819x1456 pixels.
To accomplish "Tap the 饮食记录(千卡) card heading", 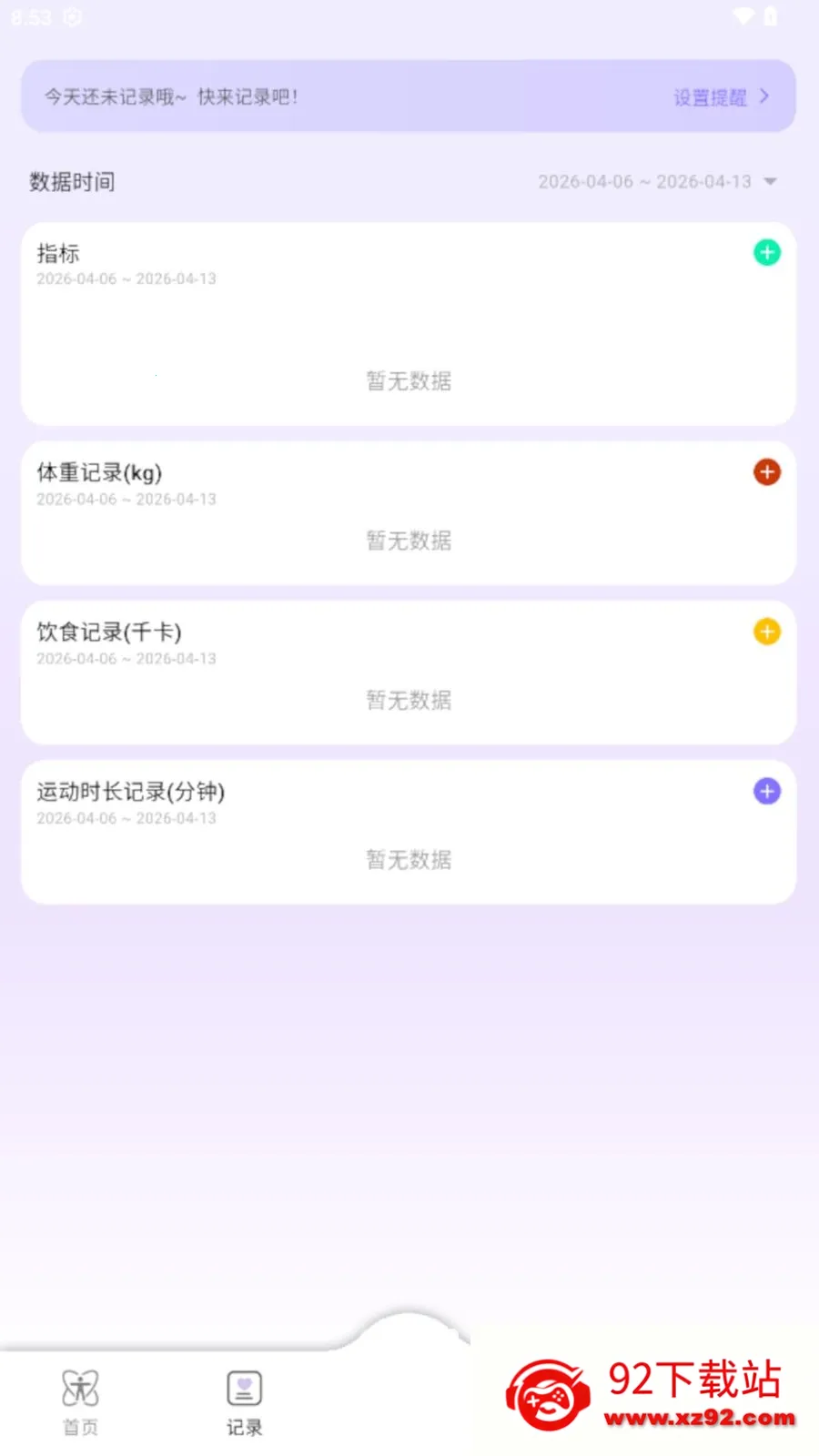I will point(110,632).
